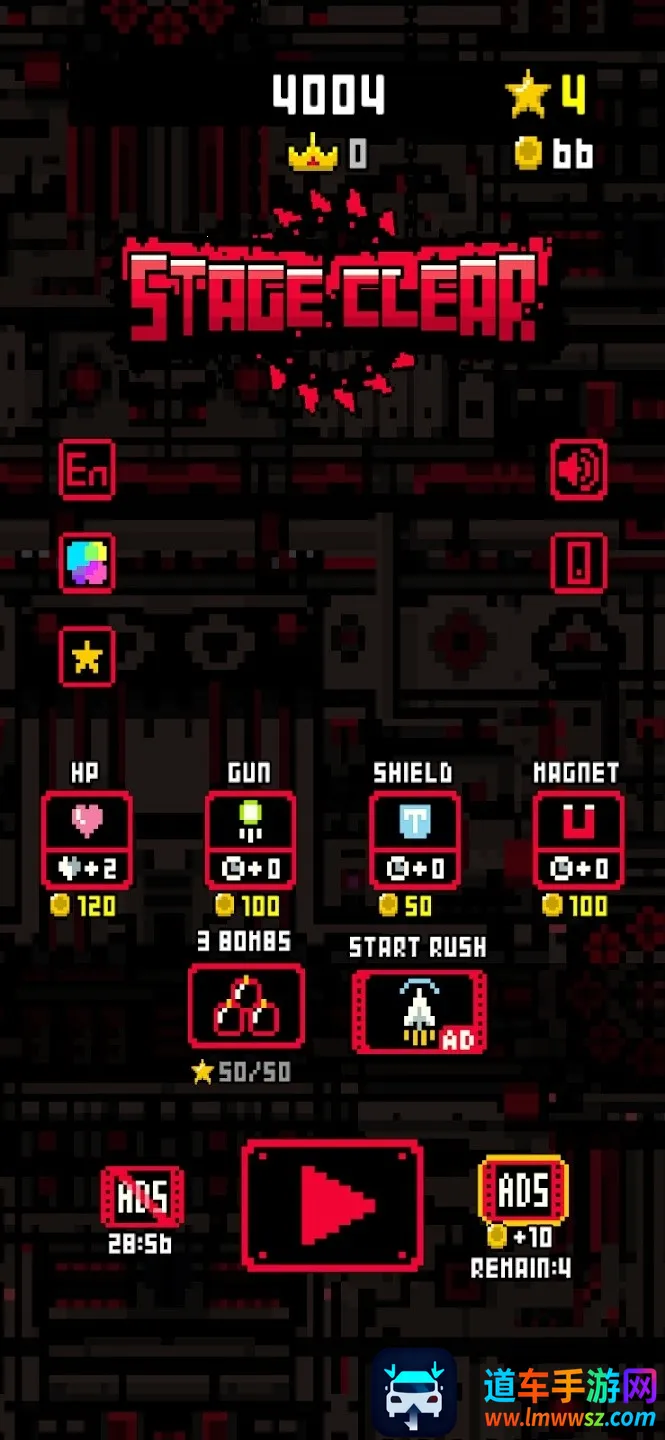The height and width of the screenshot is (1440, 665).
Task: Upgrade the Gun for 100 coins
Action: 250,840
